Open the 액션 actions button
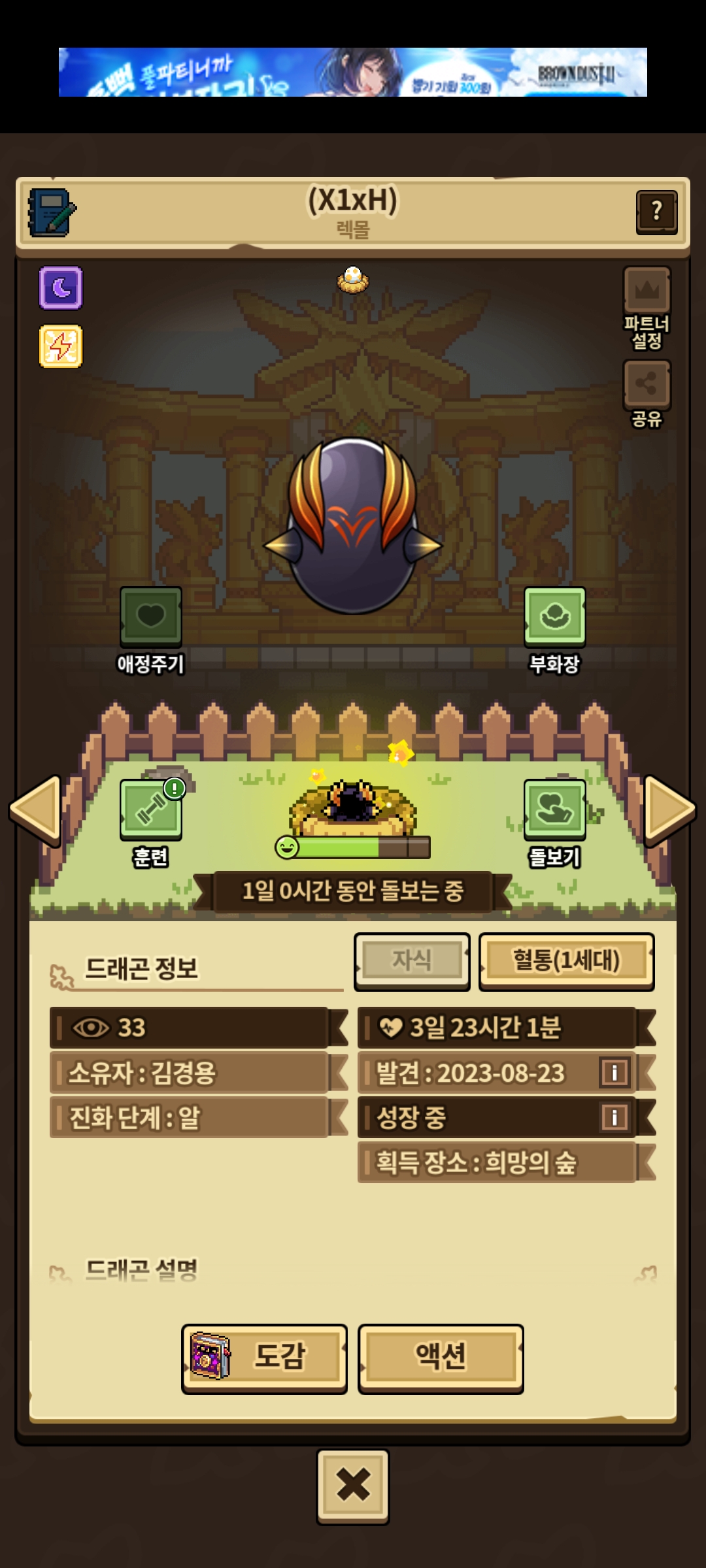The image size is (706, 1568). click(441, 1358)
